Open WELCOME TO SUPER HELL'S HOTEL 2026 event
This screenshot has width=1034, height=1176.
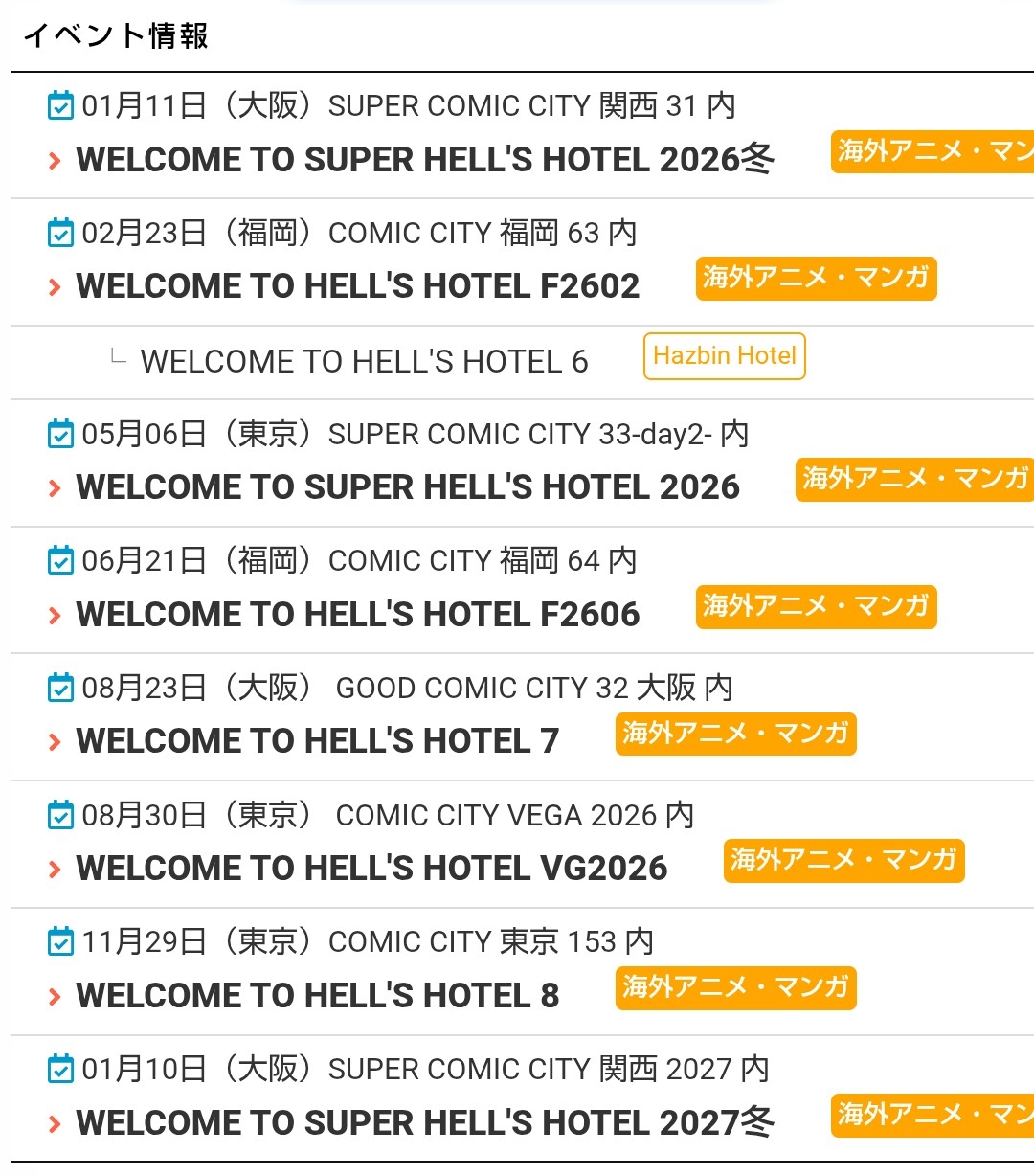408,487
